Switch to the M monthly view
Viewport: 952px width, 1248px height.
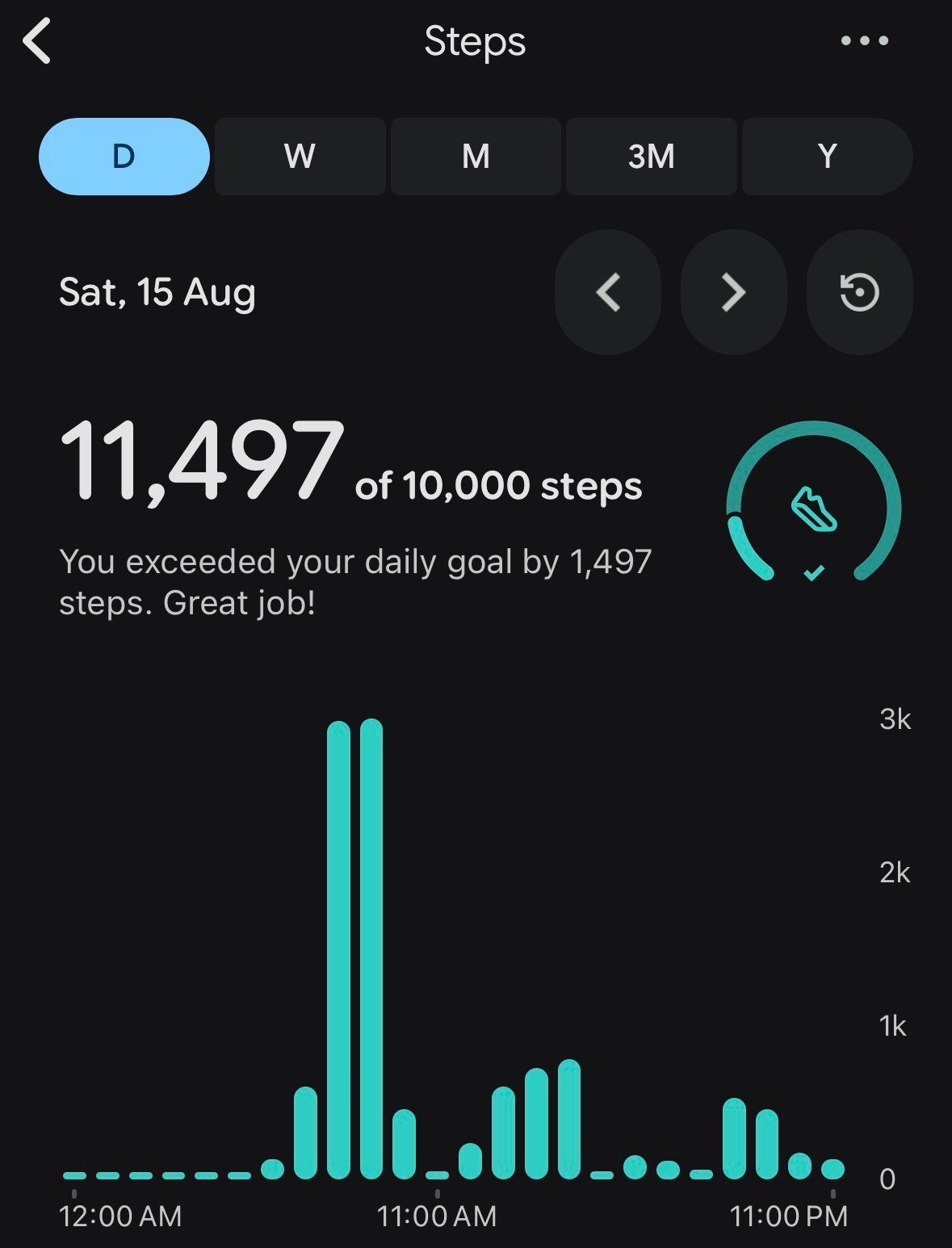(476, 157)
